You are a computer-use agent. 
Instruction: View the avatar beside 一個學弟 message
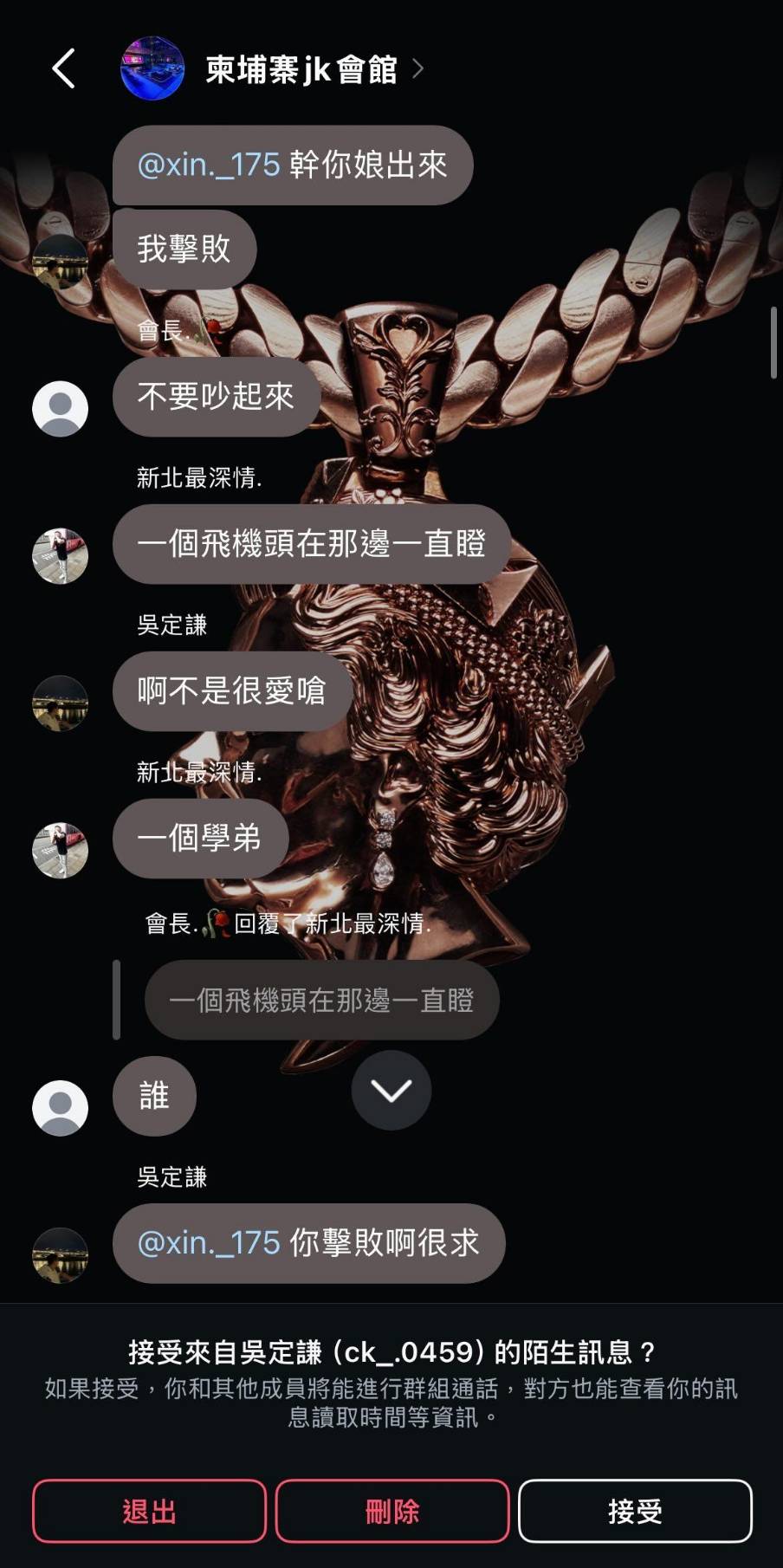tap(60, 851)
